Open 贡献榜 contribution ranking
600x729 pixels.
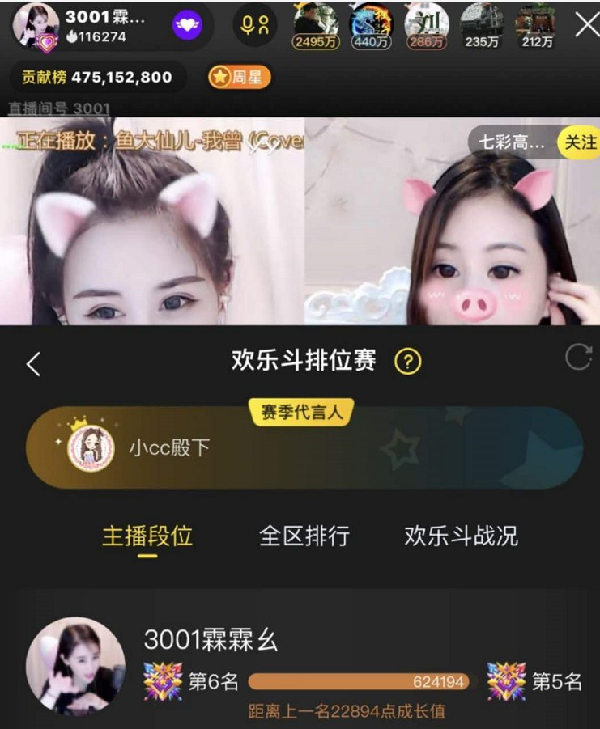point(97,77)
